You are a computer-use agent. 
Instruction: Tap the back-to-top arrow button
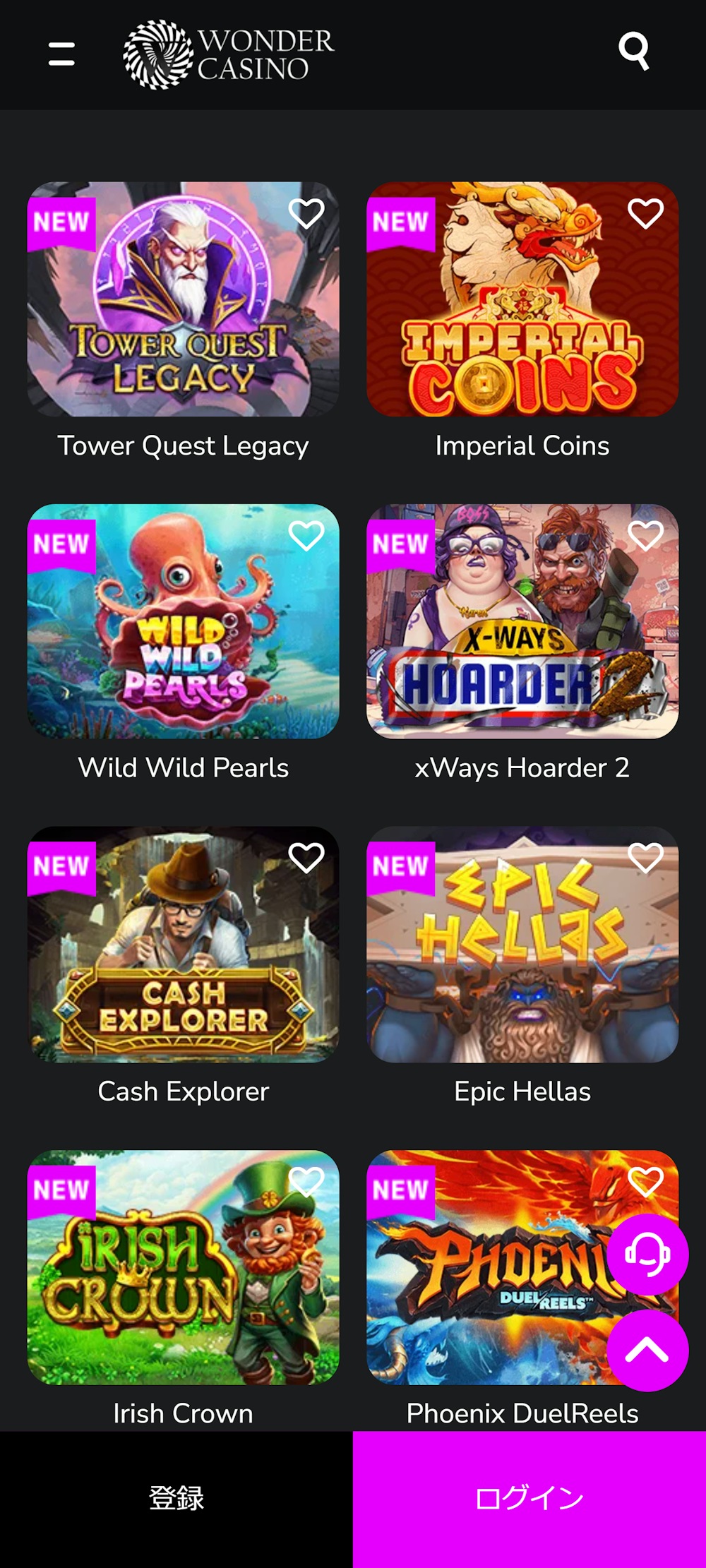pos(647,1351)
